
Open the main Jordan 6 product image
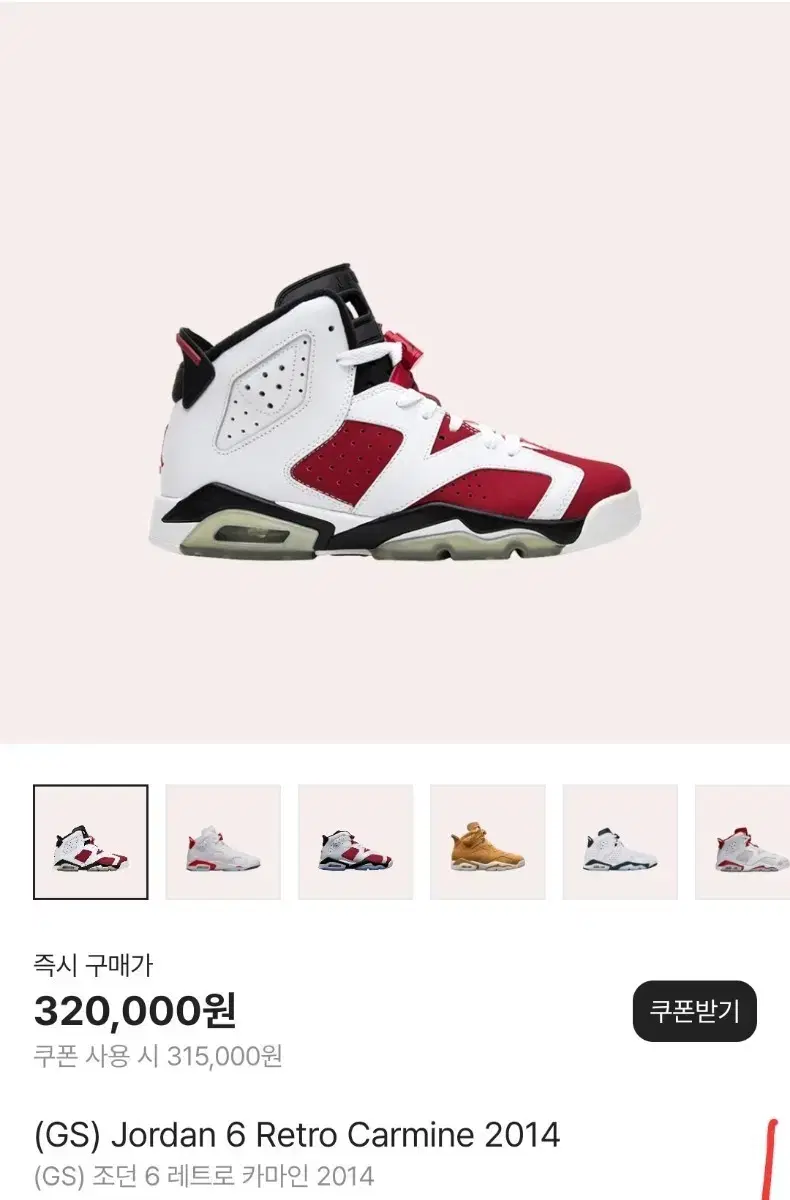pos(395,420)
